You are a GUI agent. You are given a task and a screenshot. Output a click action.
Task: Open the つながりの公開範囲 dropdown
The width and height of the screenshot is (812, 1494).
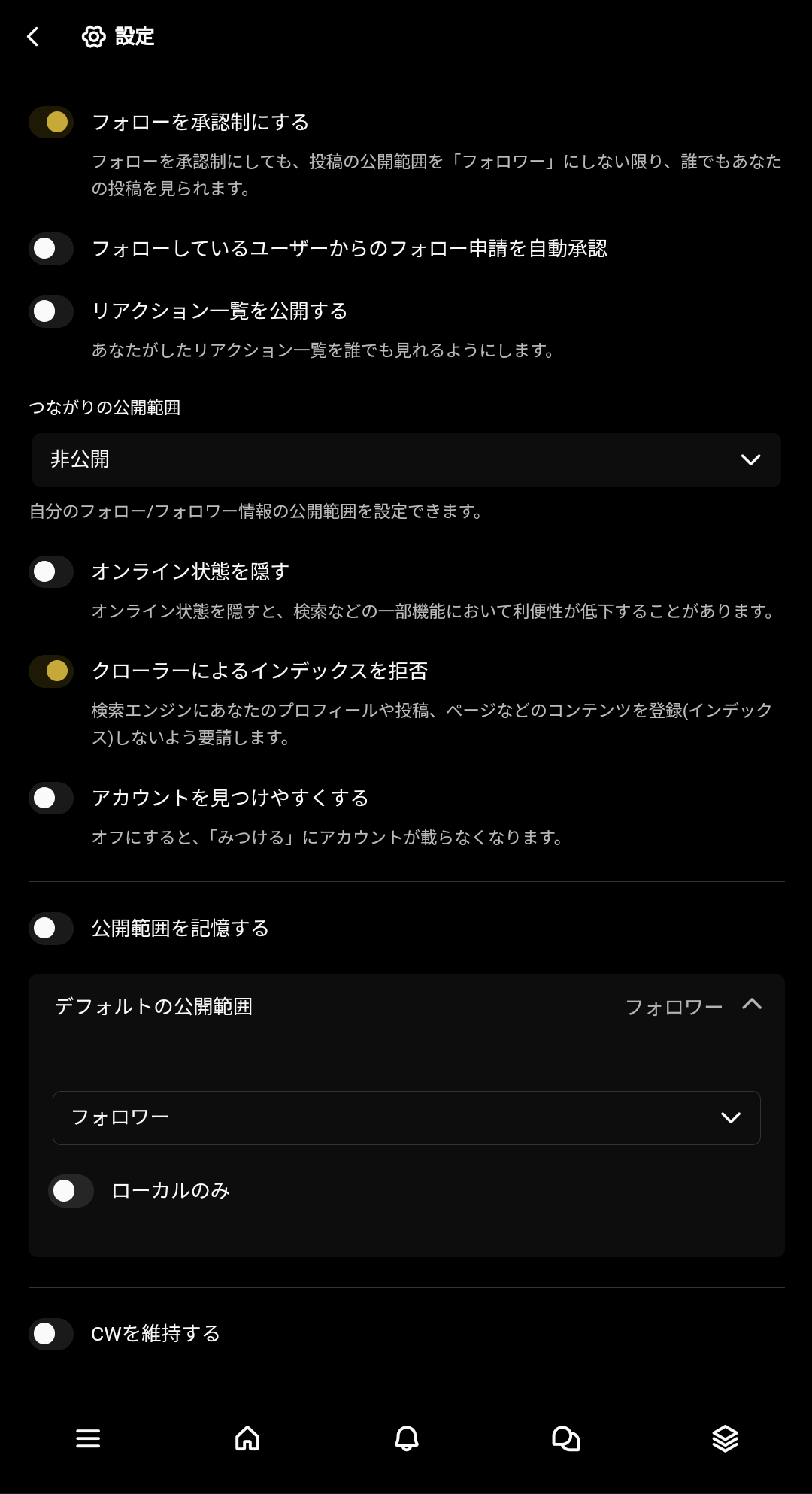click(406, 460)
